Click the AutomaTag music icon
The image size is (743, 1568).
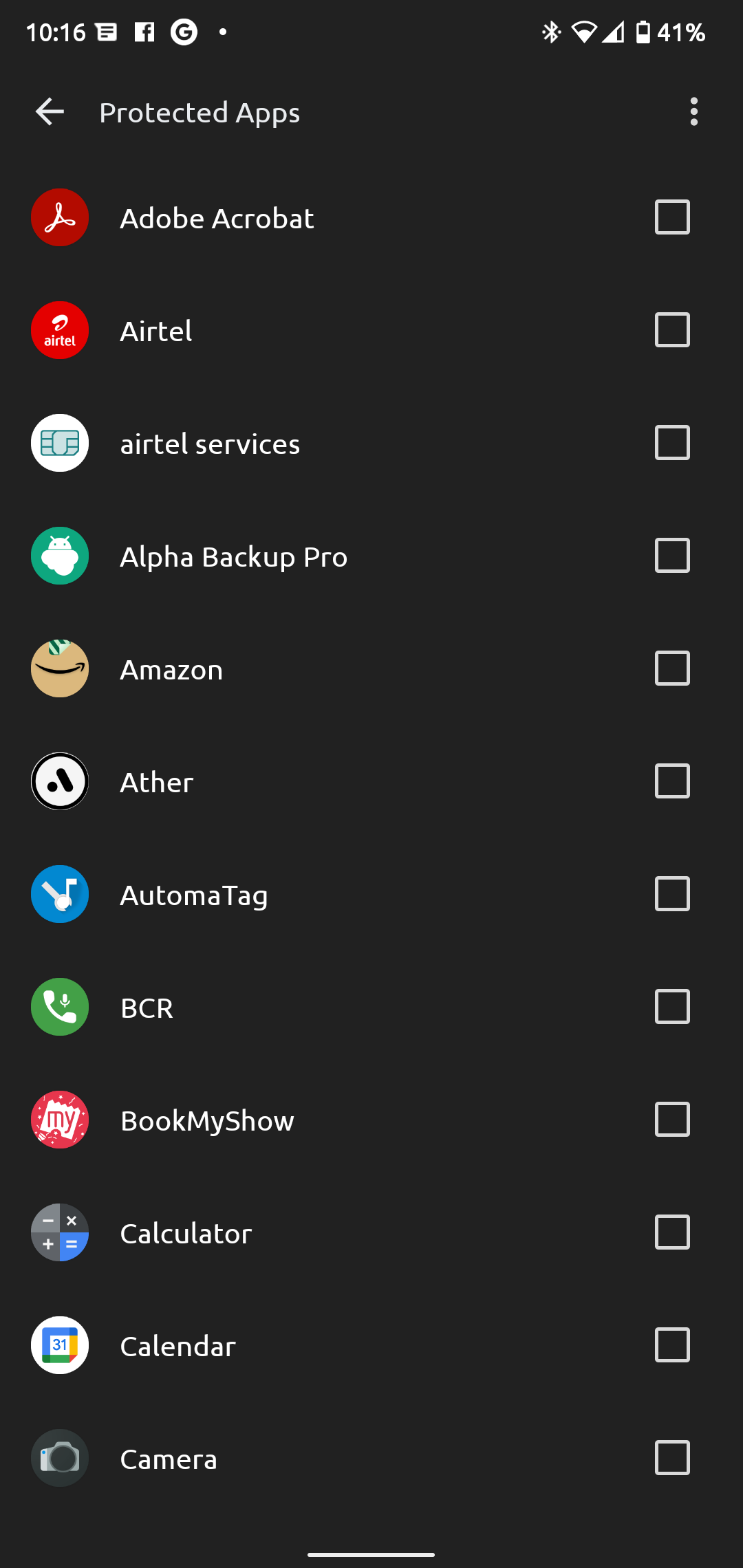tap(60, 894)
